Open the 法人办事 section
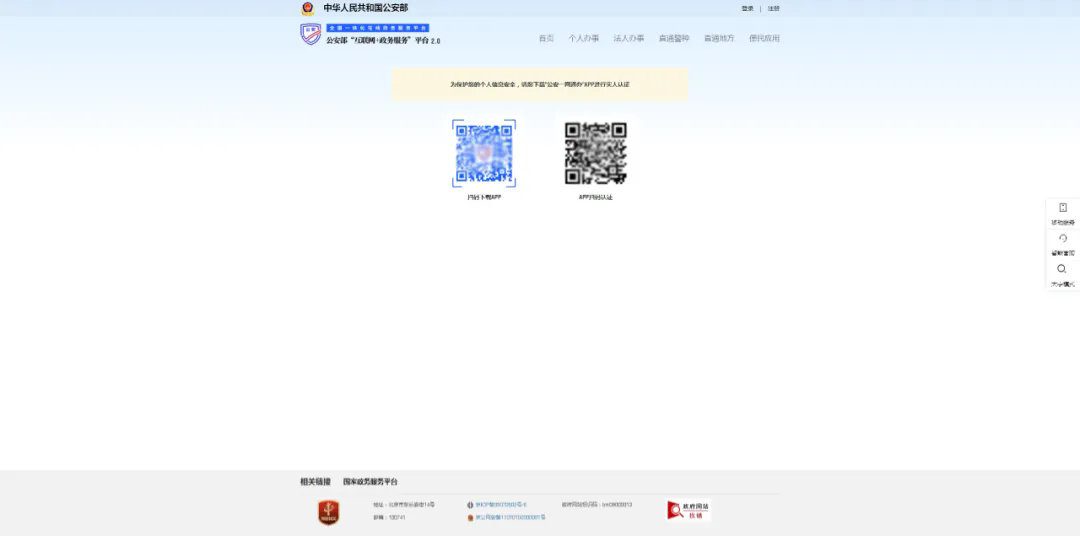The height and width of the screenshot is (536, 1080). coord(629,38)
